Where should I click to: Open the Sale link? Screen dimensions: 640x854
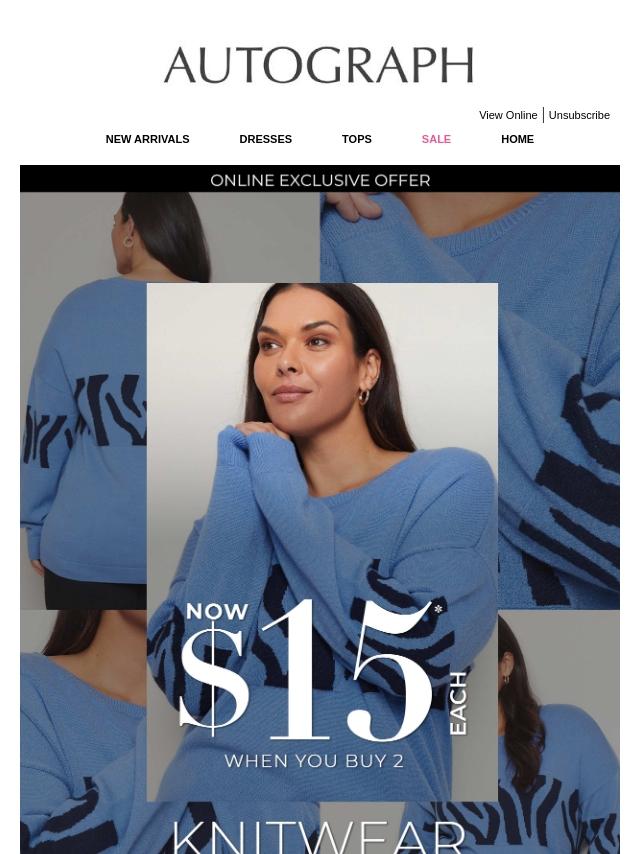pos(435,139)
